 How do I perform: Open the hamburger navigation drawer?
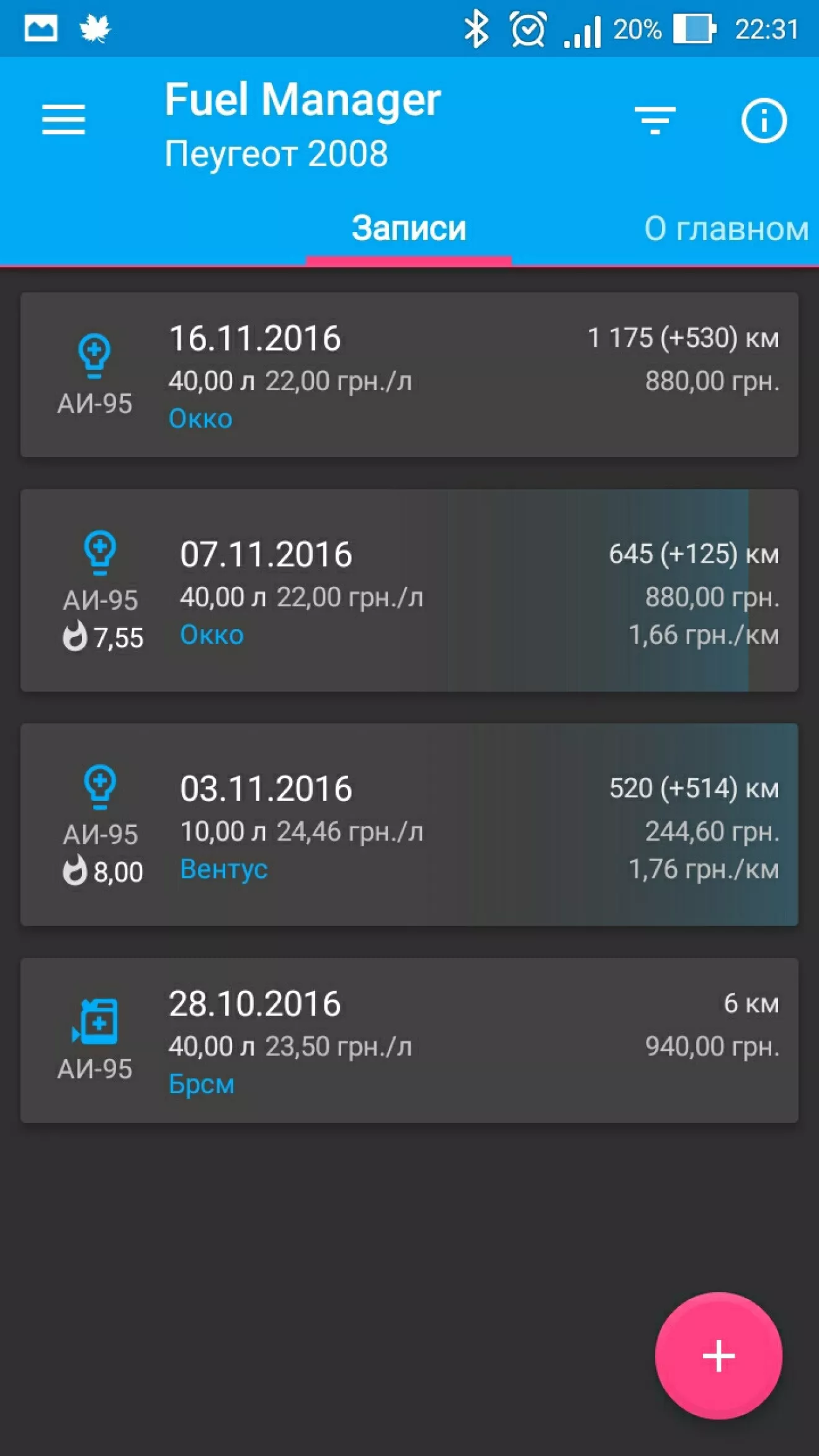coord(63,119)
